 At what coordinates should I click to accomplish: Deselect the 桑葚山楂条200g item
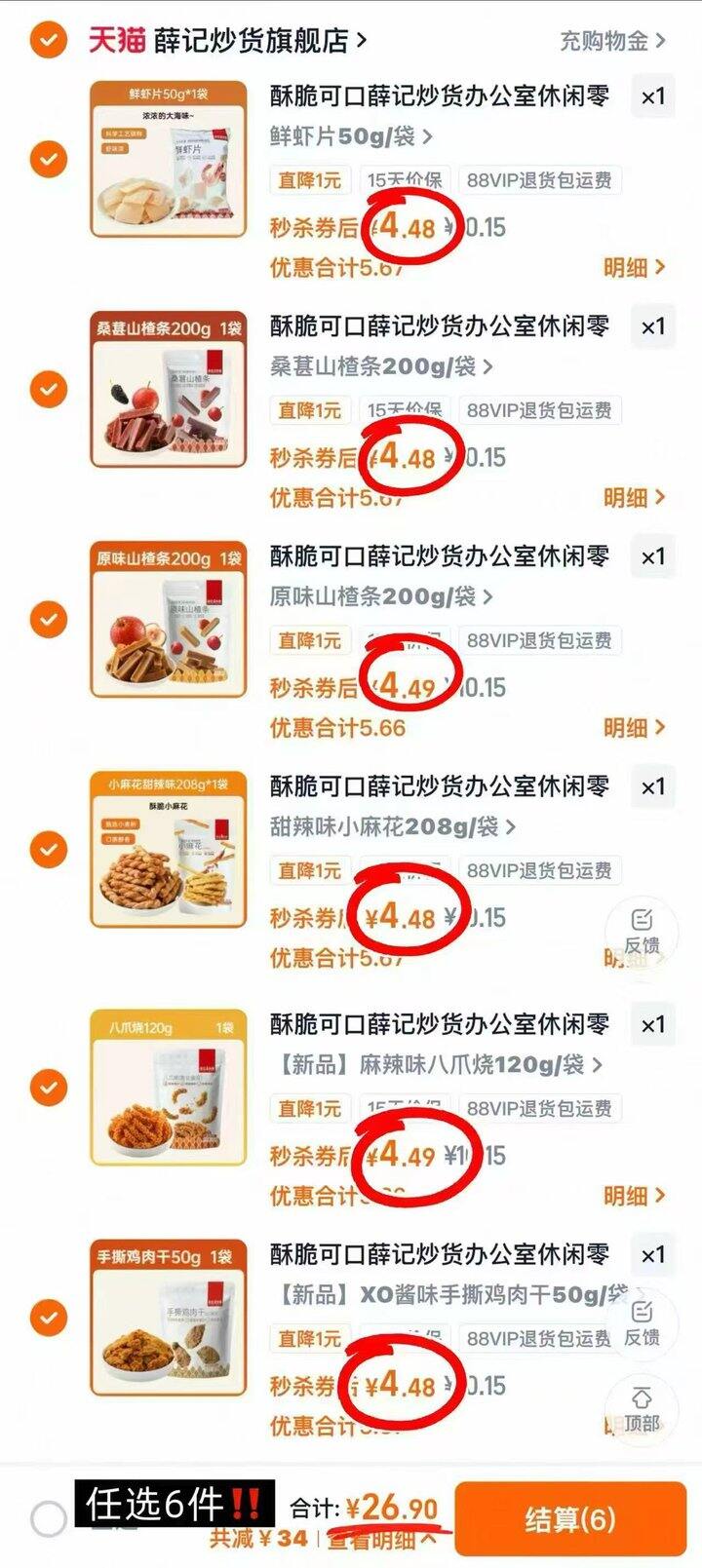48,389
